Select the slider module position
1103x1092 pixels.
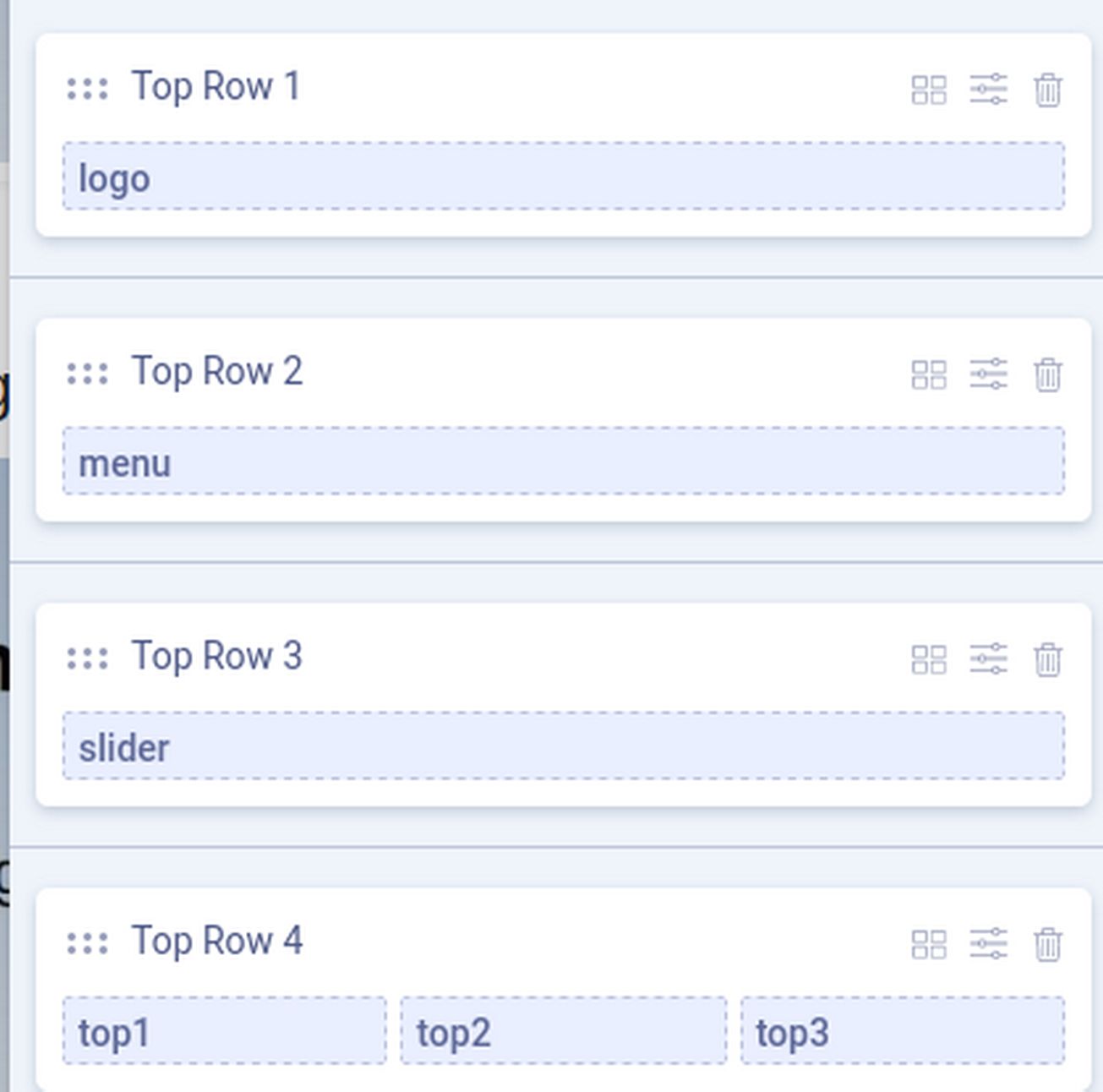(563, 746)
